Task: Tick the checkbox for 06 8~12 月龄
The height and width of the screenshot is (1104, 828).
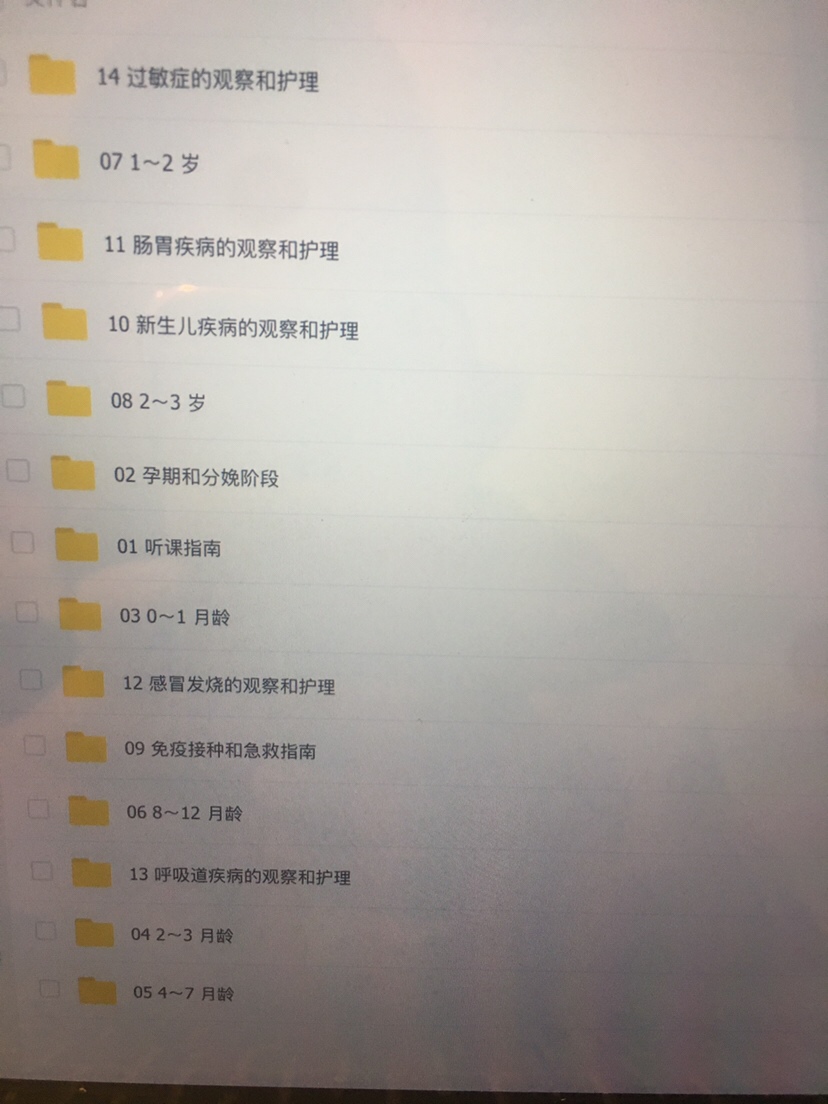Action: pos(39,808)
